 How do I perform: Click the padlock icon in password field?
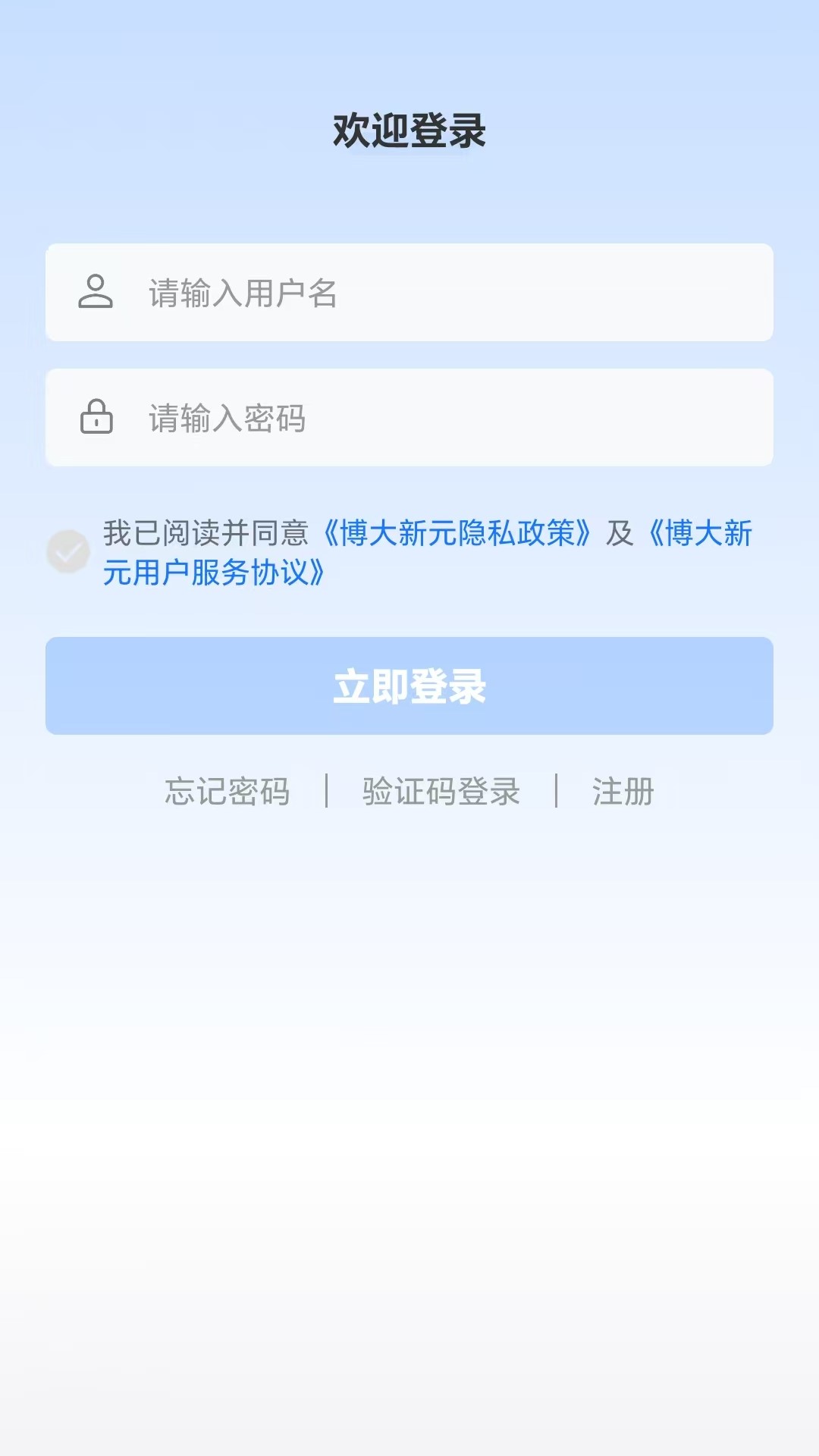pos(96,416)
